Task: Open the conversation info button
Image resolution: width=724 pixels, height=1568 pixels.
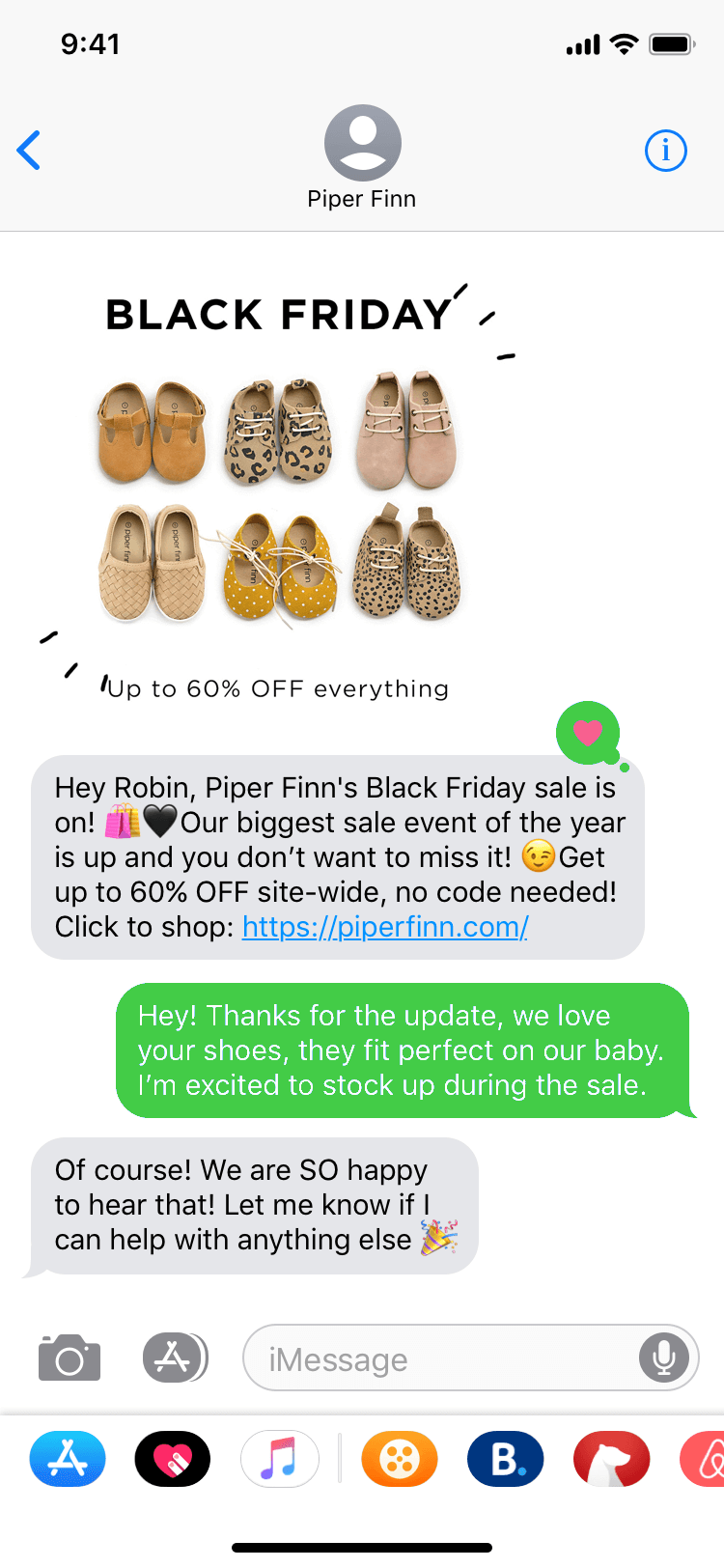Action: coord(665,151)
